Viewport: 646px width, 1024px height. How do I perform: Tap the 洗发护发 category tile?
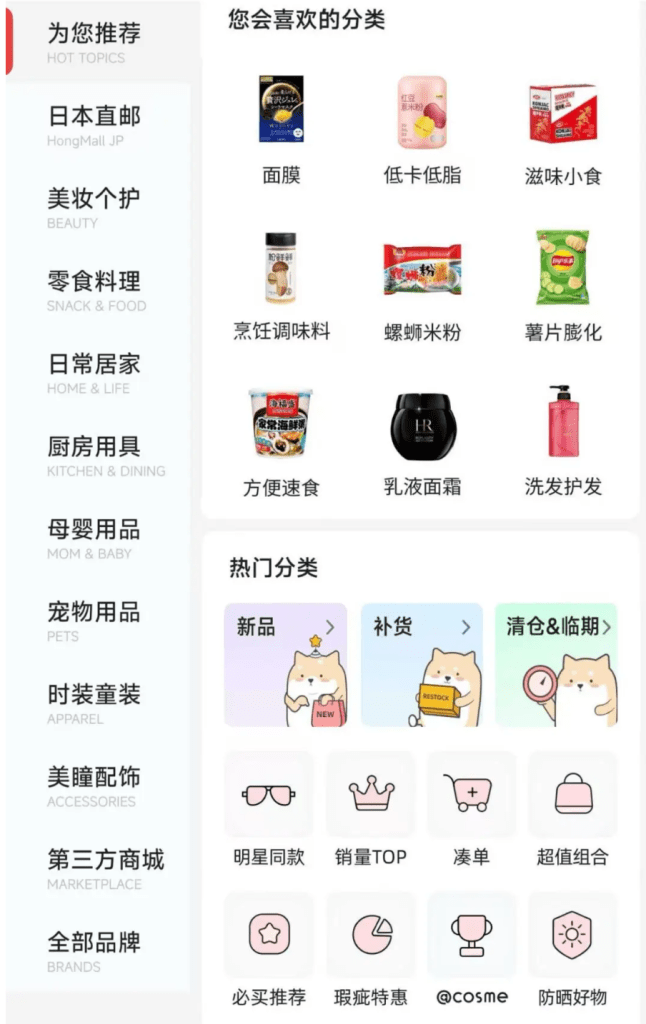[563, 440]
